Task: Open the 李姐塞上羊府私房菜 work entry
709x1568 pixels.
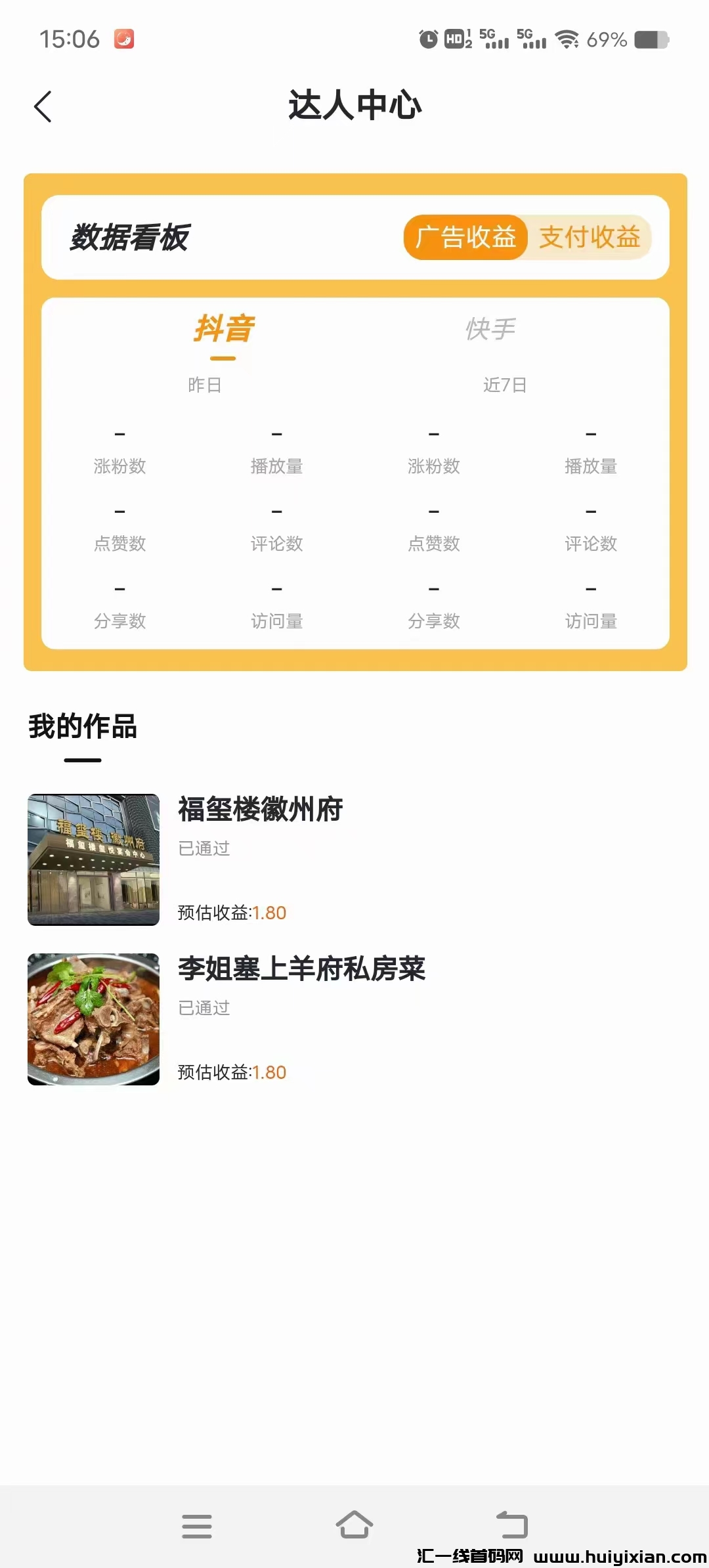Action: [x=301, y=969]
